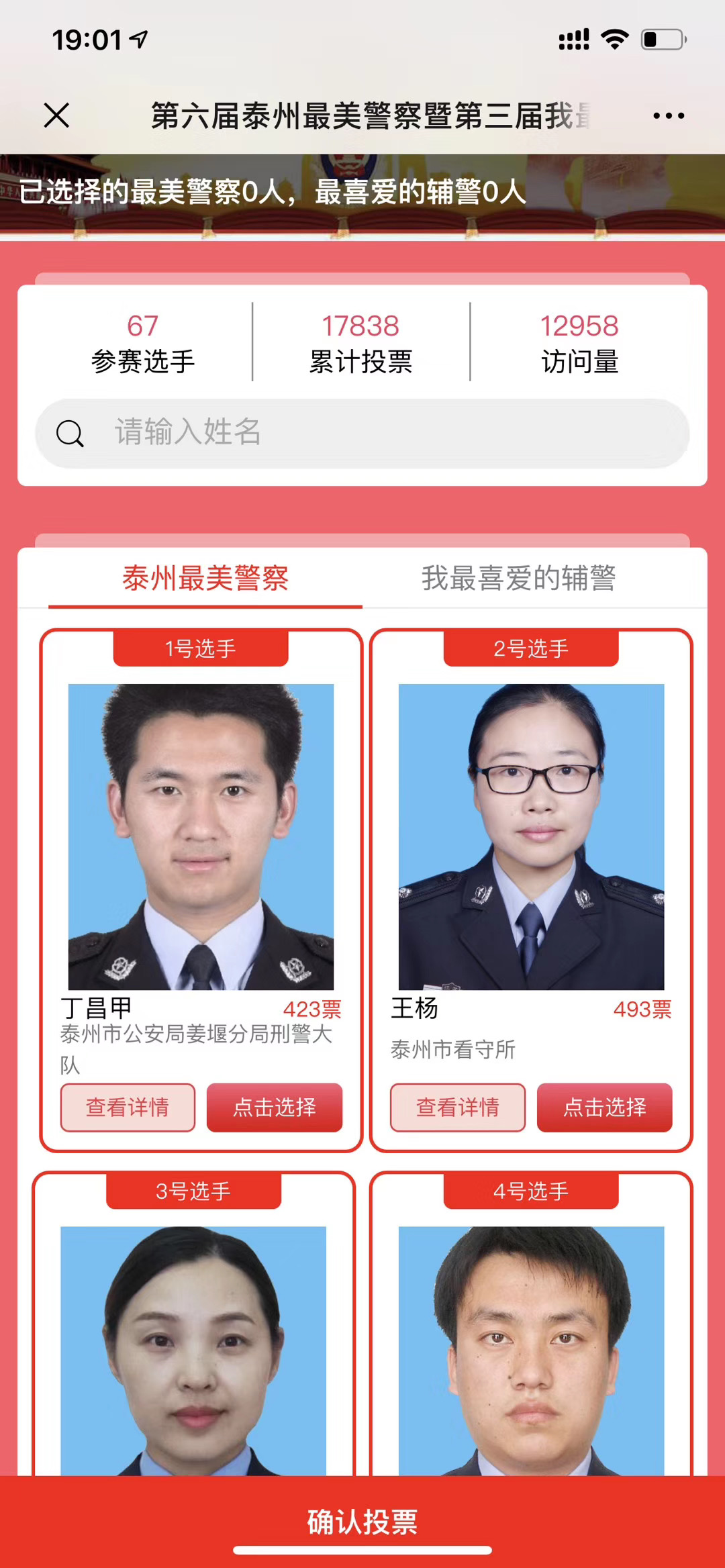
Task: Open 查看详情 for 丁昌甲
Action: [127, 1108]
